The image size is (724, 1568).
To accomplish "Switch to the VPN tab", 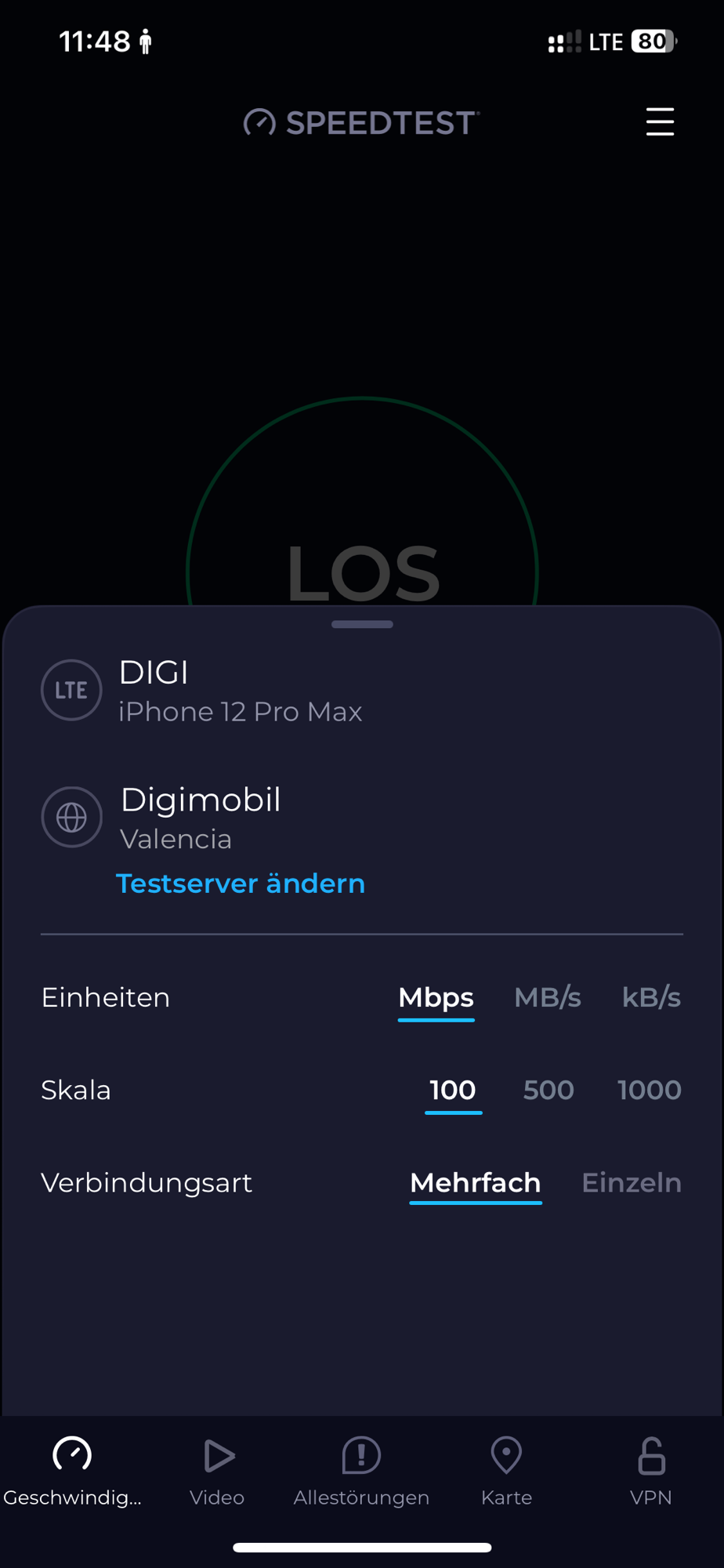I will pyautogui.click(x=651, y=1471).
